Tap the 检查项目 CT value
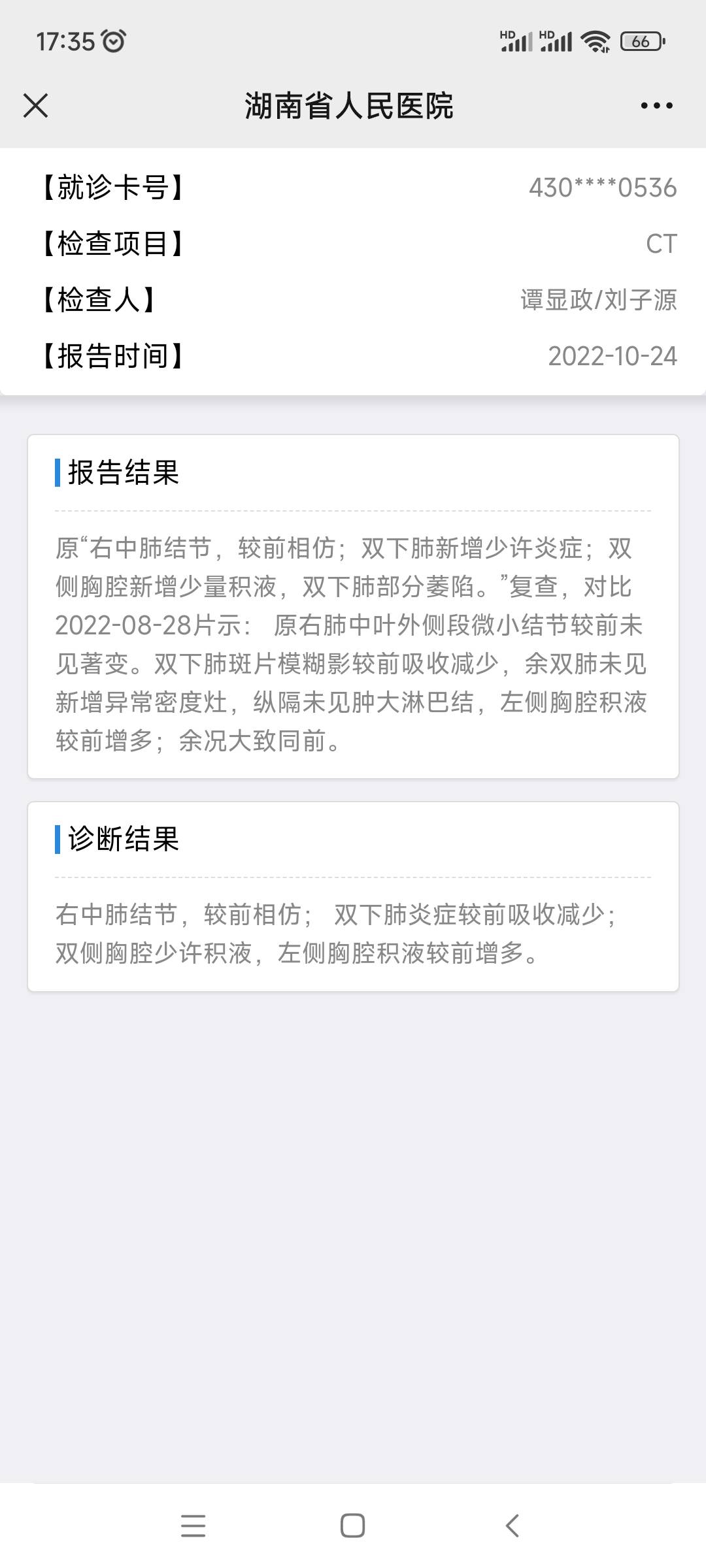The image size is (706, 1568). [x=662, y=244]
